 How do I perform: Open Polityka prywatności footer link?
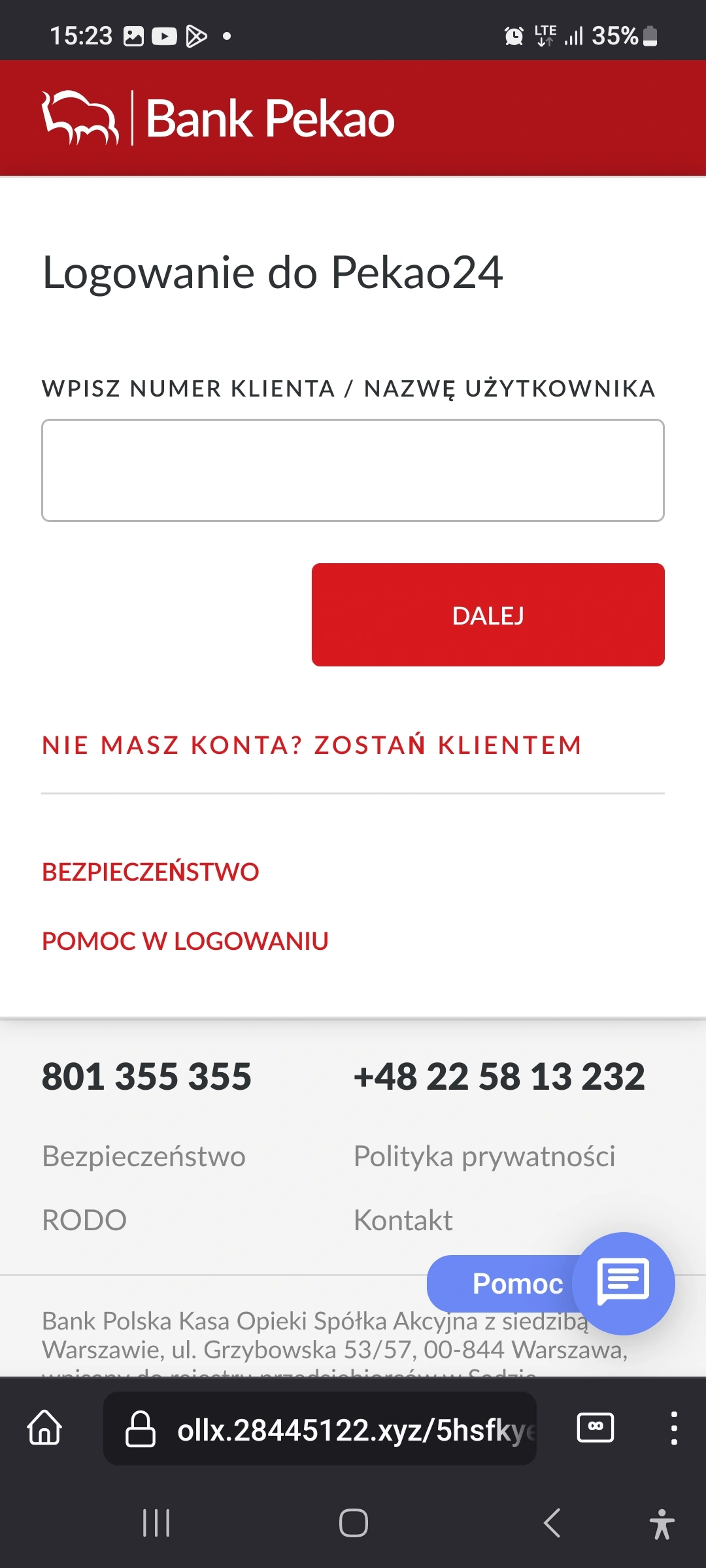[x=484, y=1156]
